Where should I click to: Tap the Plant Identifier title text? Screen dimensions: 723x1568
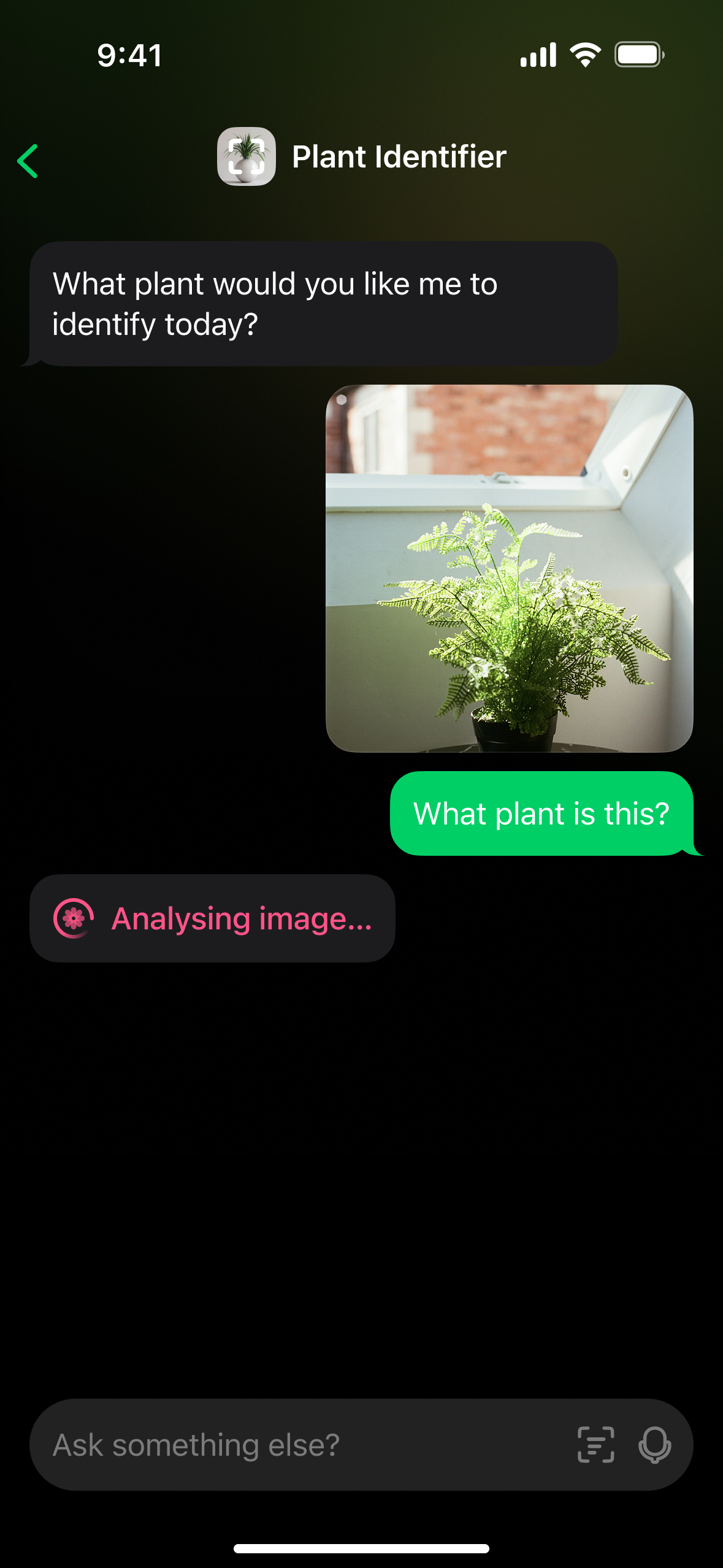(x=397, y=157)
